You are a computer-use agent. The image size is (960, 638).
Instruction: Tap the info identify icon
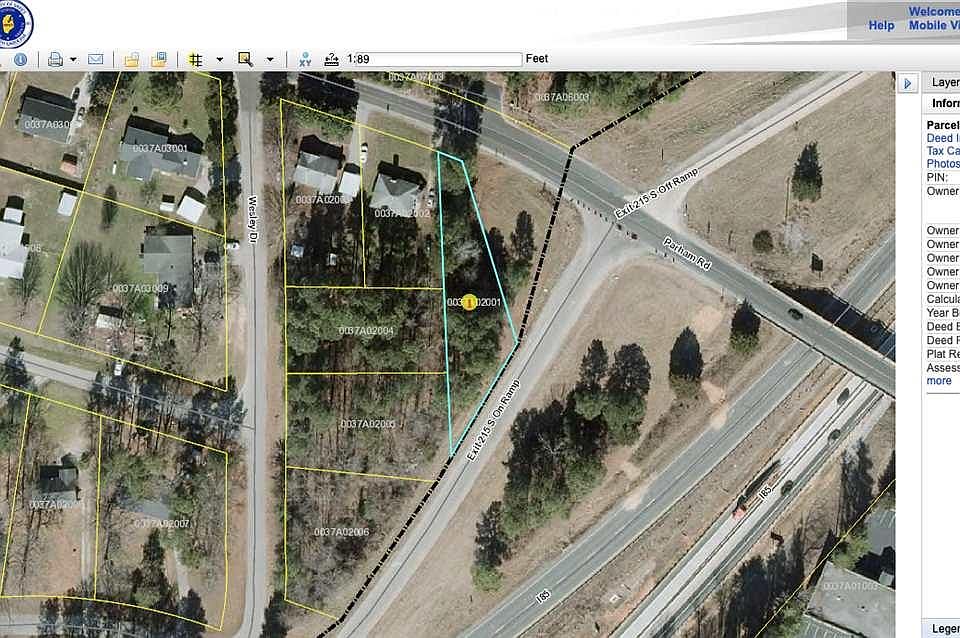20,59
